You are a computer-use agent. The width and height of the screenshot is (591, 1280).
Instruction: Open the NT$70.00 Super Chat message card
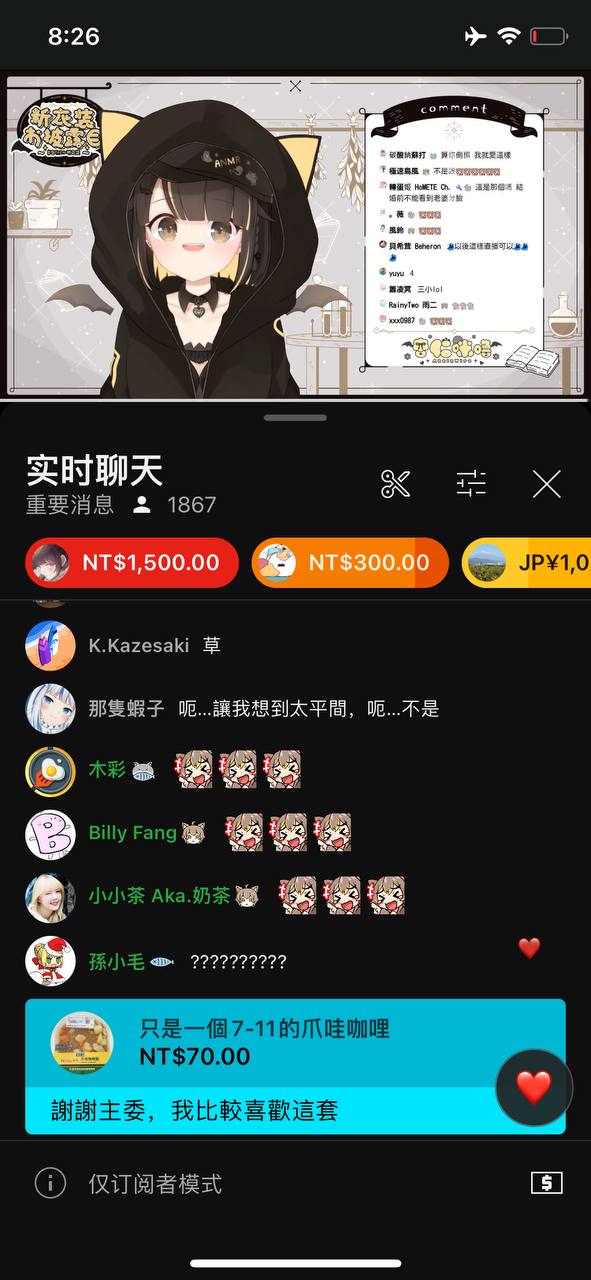295,1066
